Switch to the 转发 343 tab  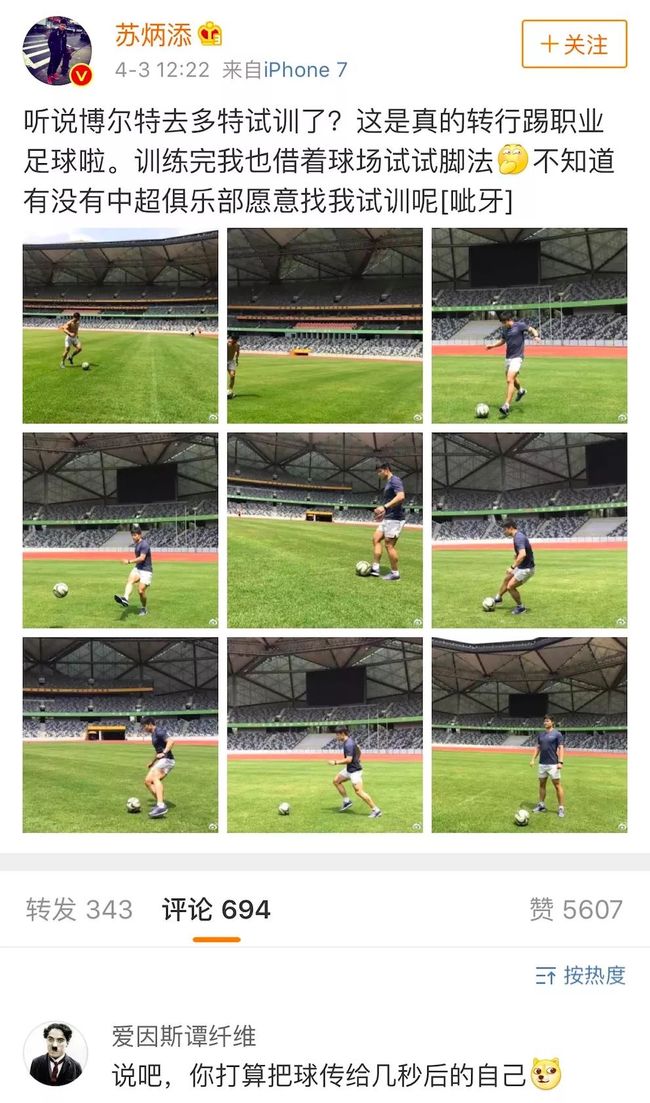click(79, 910)
